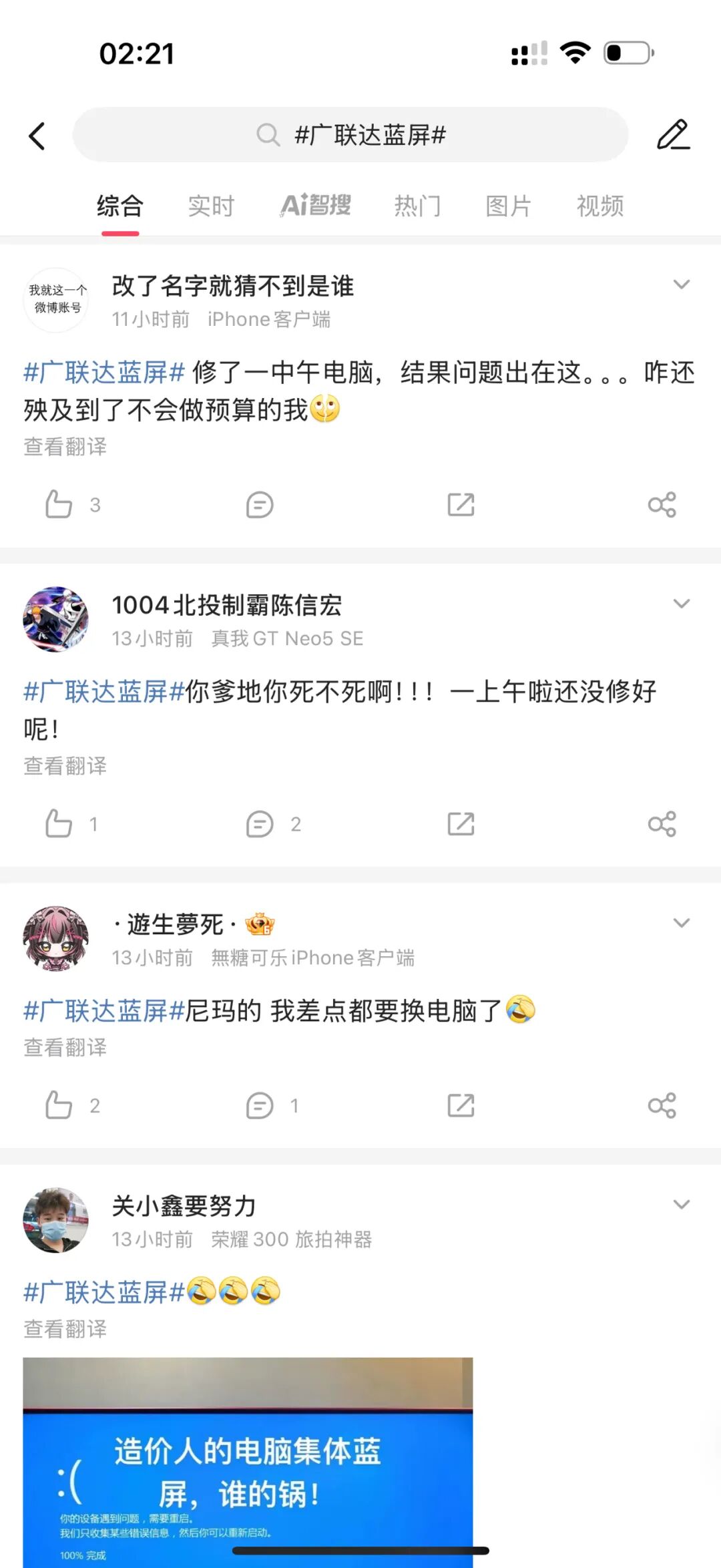Image resolution: width=721 pixels, height=1568 pixels.
Task: Tap 查看翻译 under ·遊生夢死·'s post
Action: 65,1047
